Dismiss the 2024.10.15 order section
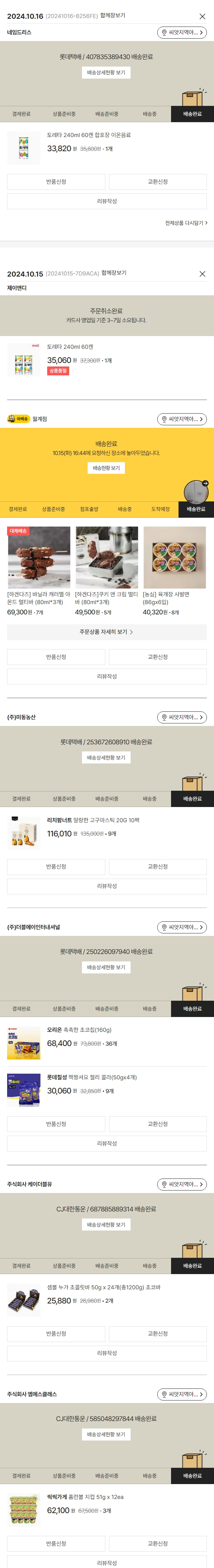This screenshot has width=214, height=1568. (x=202, y=274)
